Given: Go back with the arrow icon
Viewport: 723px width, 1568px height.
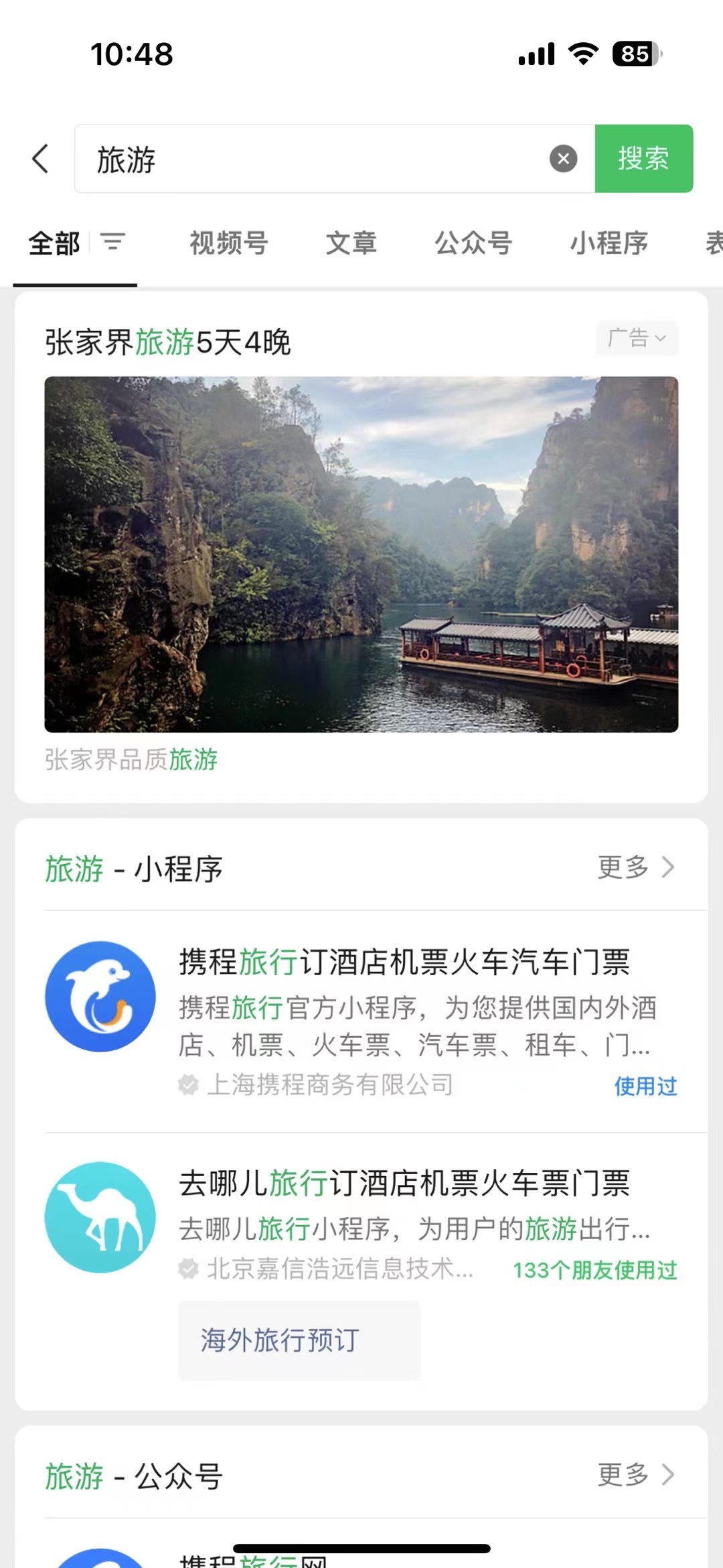Looking at the screenshot, I should [x=41, y=159].
